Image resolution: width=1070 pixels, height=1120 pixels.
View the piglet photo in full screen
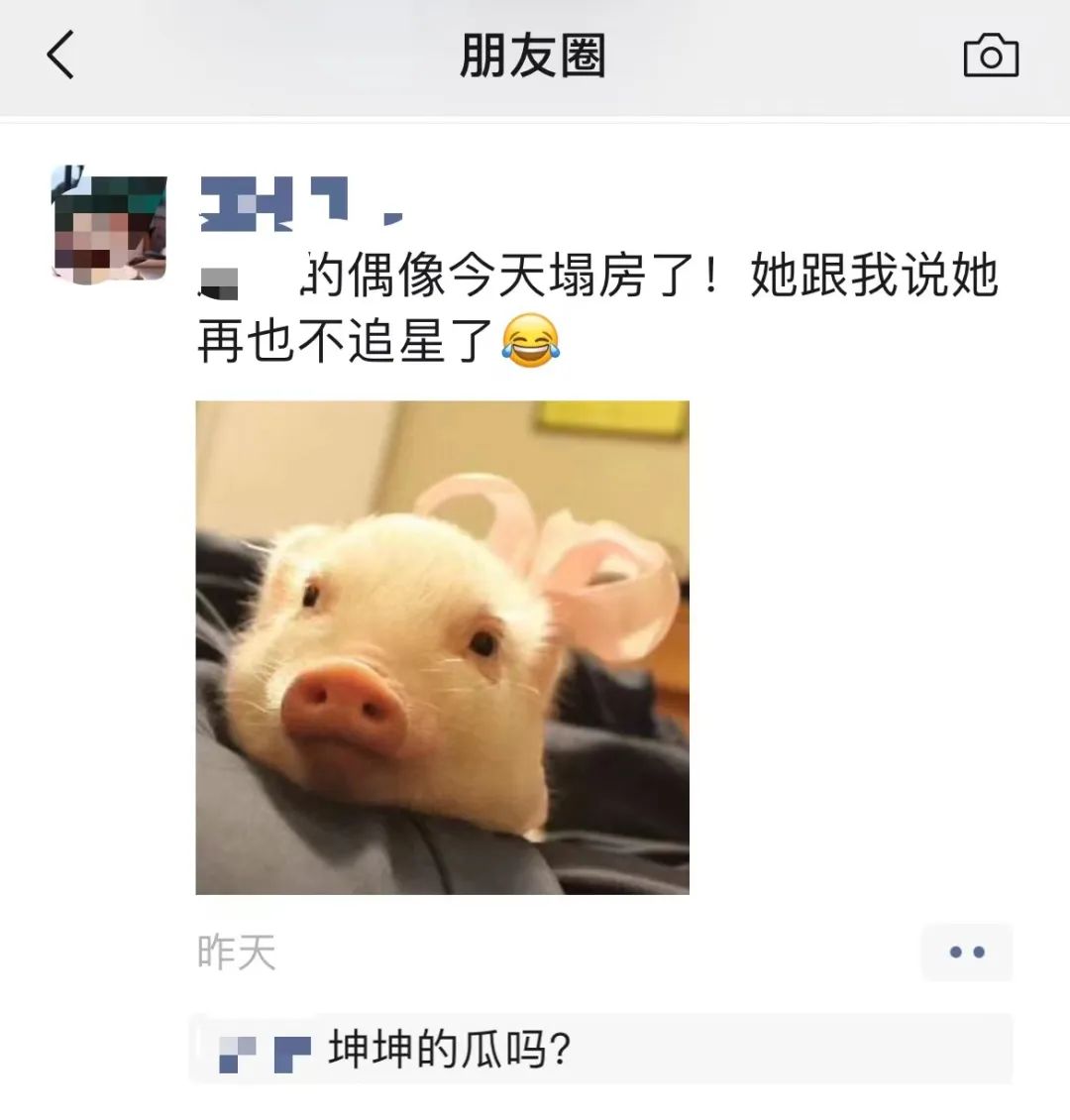(442, 647)
